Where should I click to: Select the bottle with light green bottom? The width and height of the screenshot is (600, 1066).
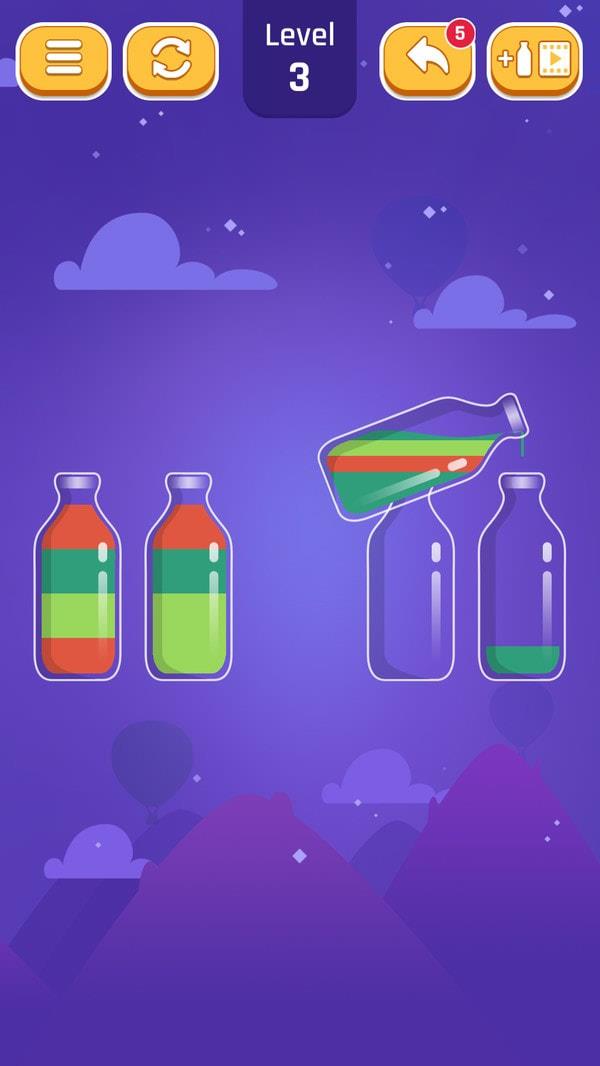click(x=188, y=580)
